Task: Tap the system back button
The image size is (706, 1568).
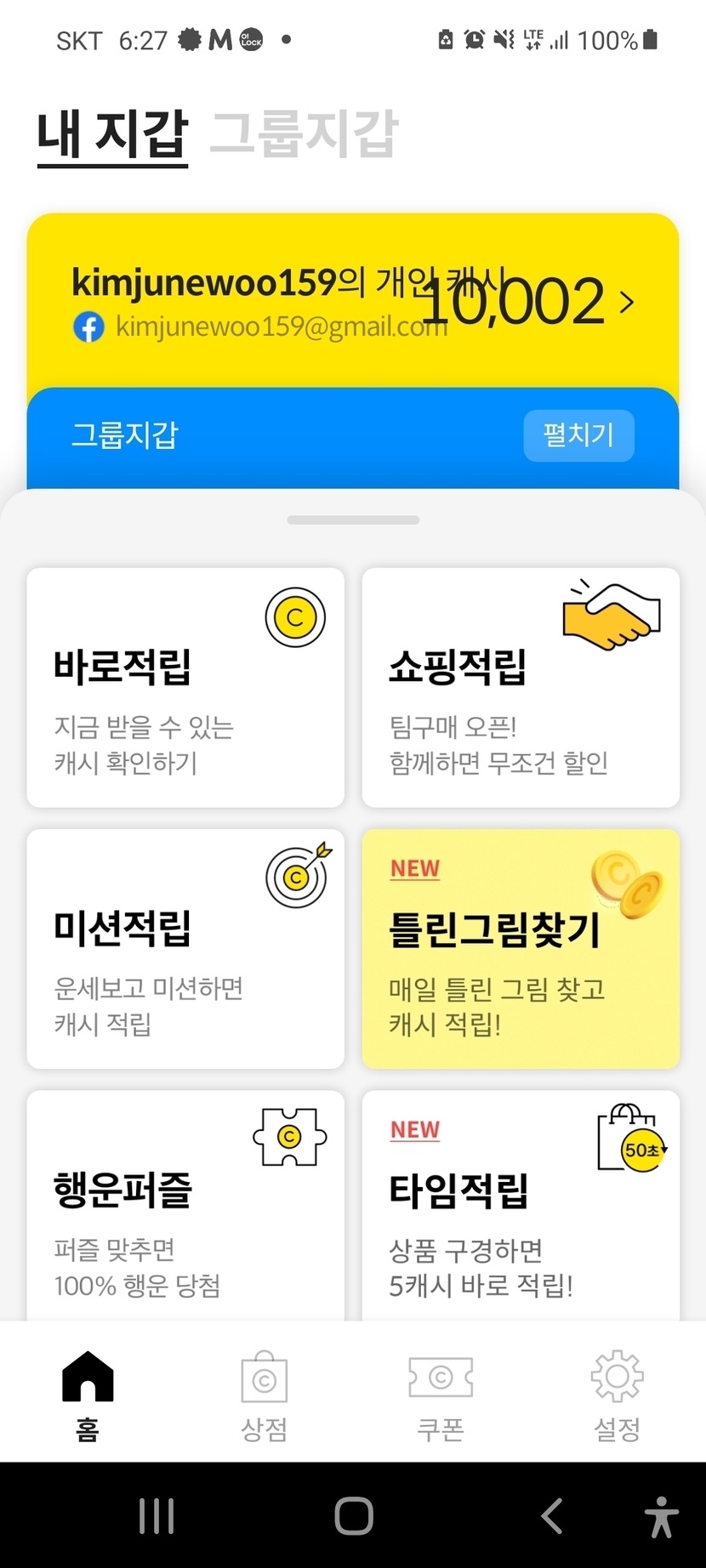Action: click(552, 1515)
